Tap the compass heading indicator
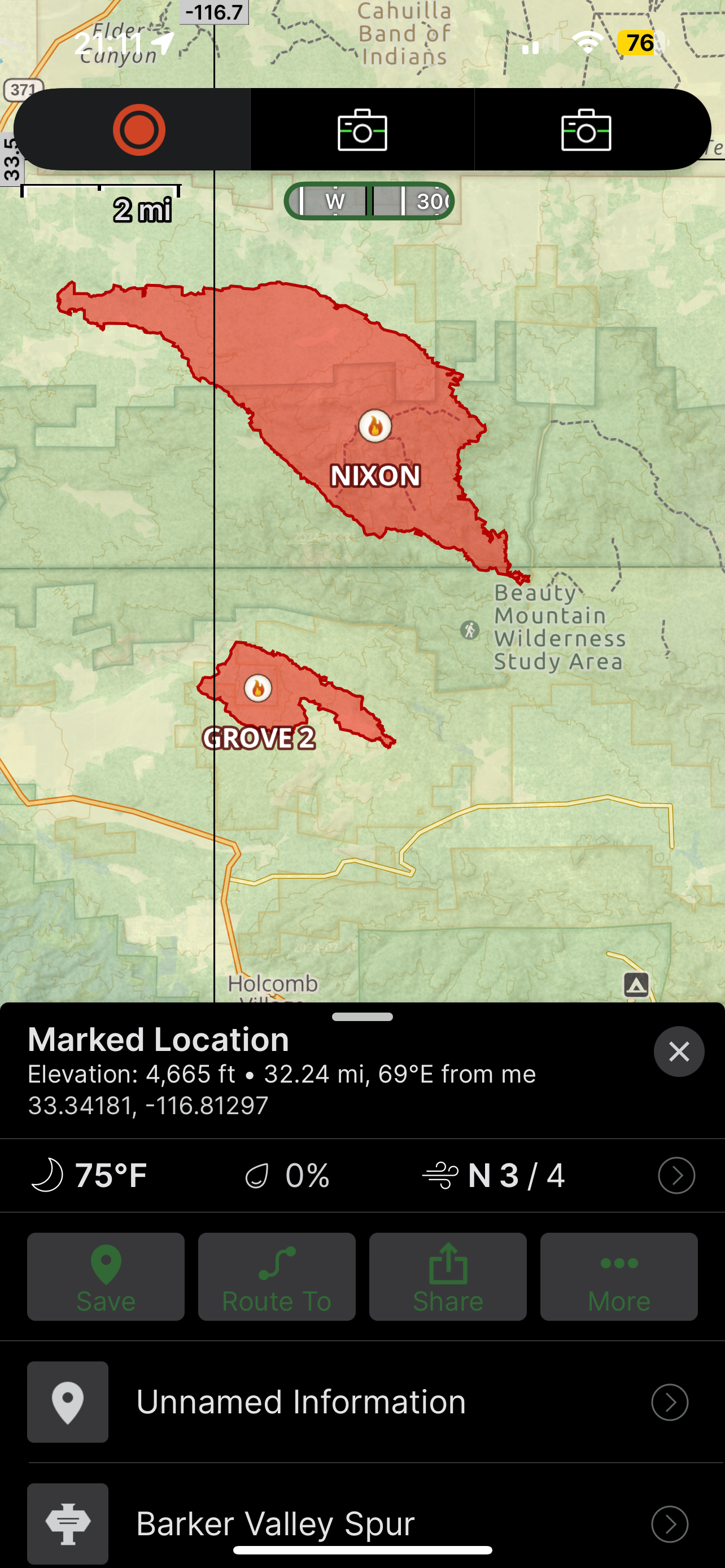The width and height of the screenshot is (725, 1568). [369, 201]
